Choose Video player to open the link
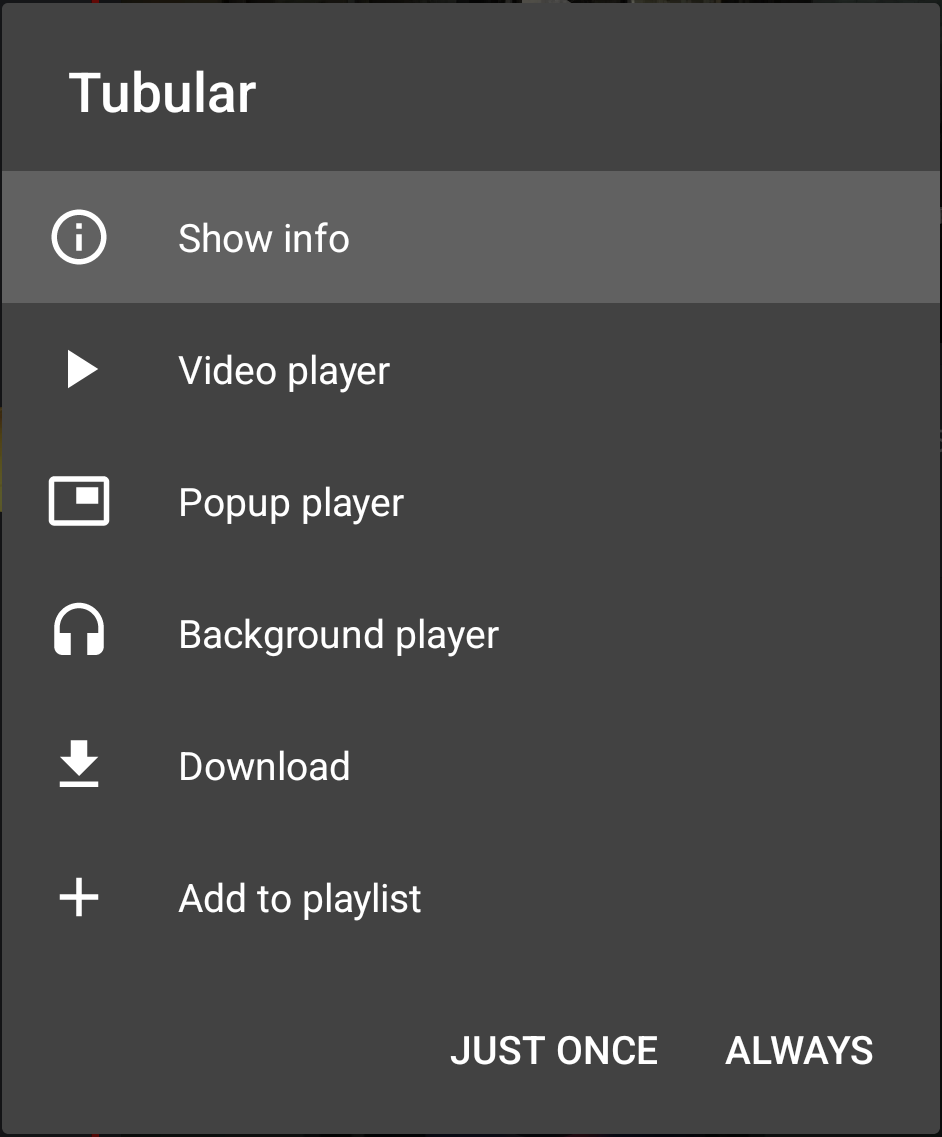942x1137 pixels. point(284,370)
